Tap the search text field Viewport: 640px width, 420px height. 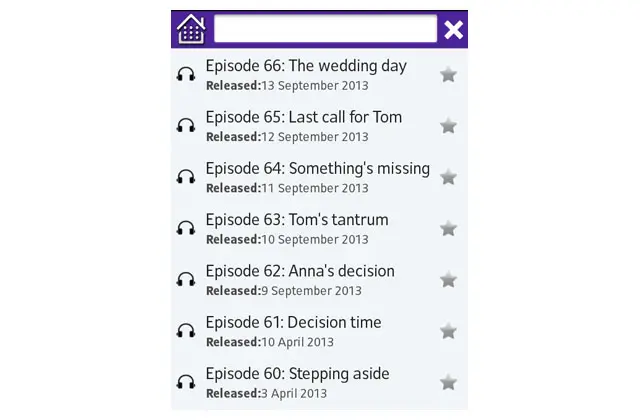[x=325, y=29]
